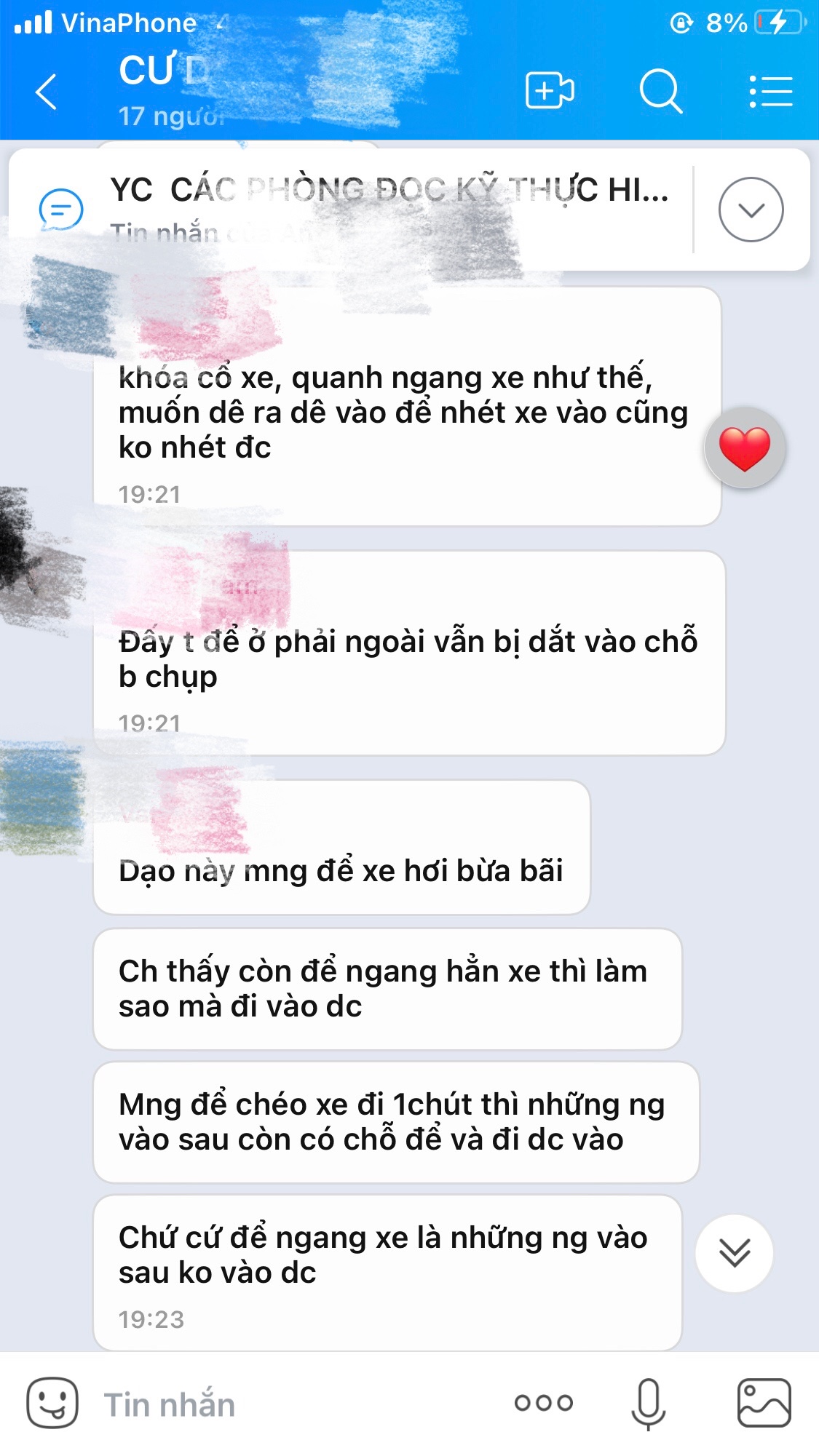Send a photo from the gallery
The image size is (819, 1456).
click(764, 1403)
